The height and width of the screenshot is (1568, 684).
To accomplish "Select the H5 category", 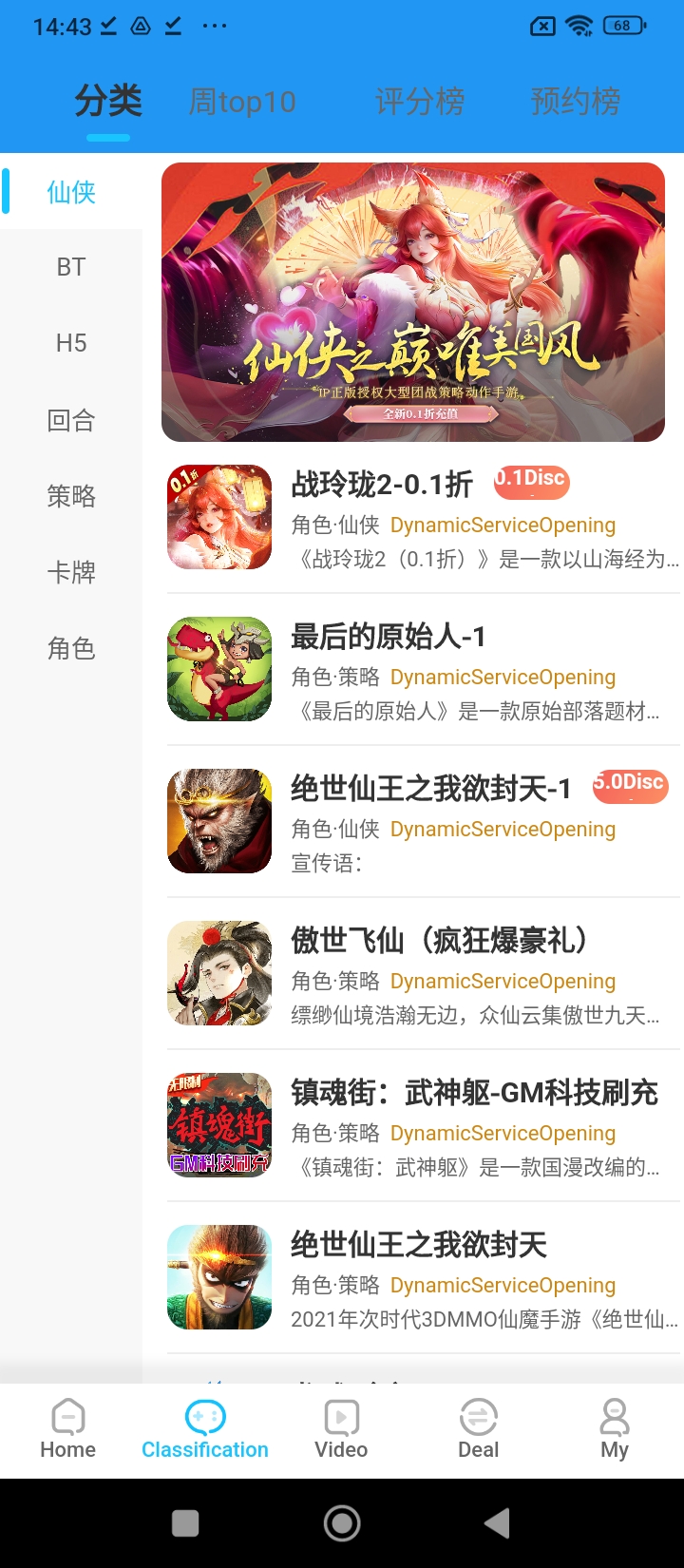I will [x=71, y=343].
